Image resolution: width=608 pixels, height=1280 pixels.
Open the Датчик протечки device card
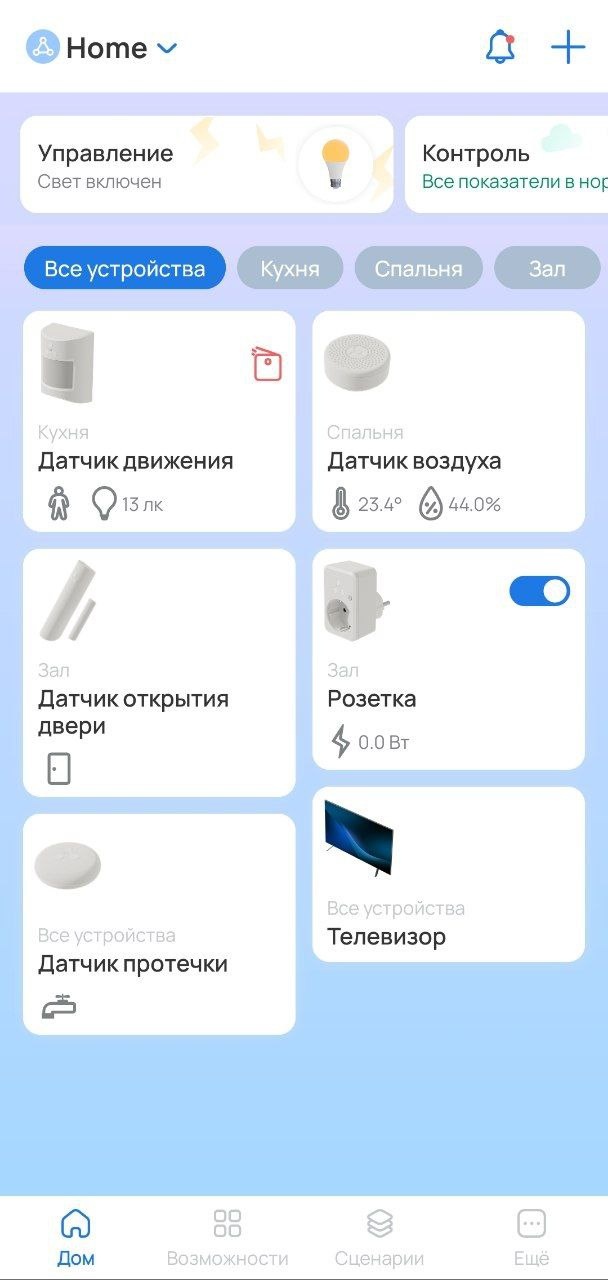click(158, 924)
